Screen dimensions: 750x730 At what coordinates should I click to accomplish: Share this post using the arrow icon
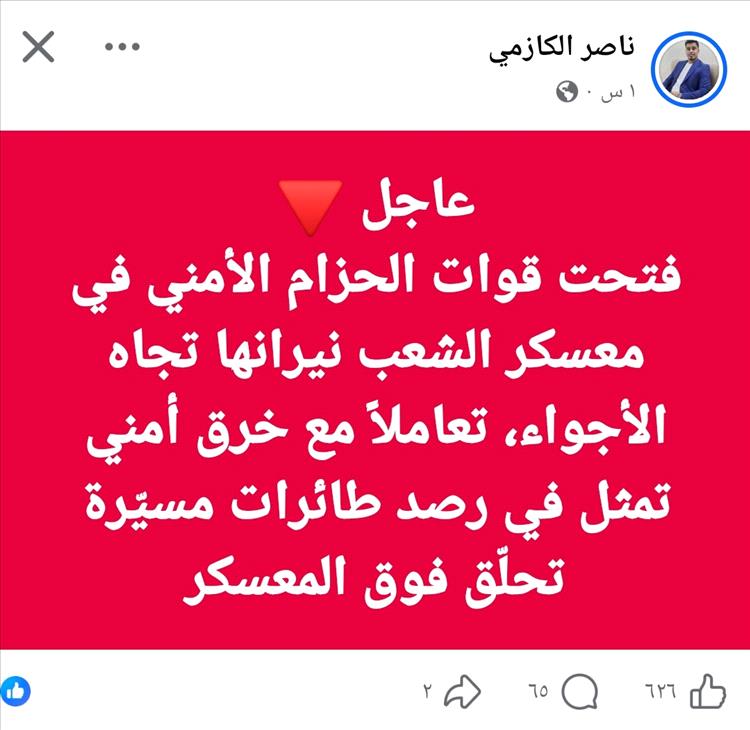pyautogui.click(x=462, y=690)
